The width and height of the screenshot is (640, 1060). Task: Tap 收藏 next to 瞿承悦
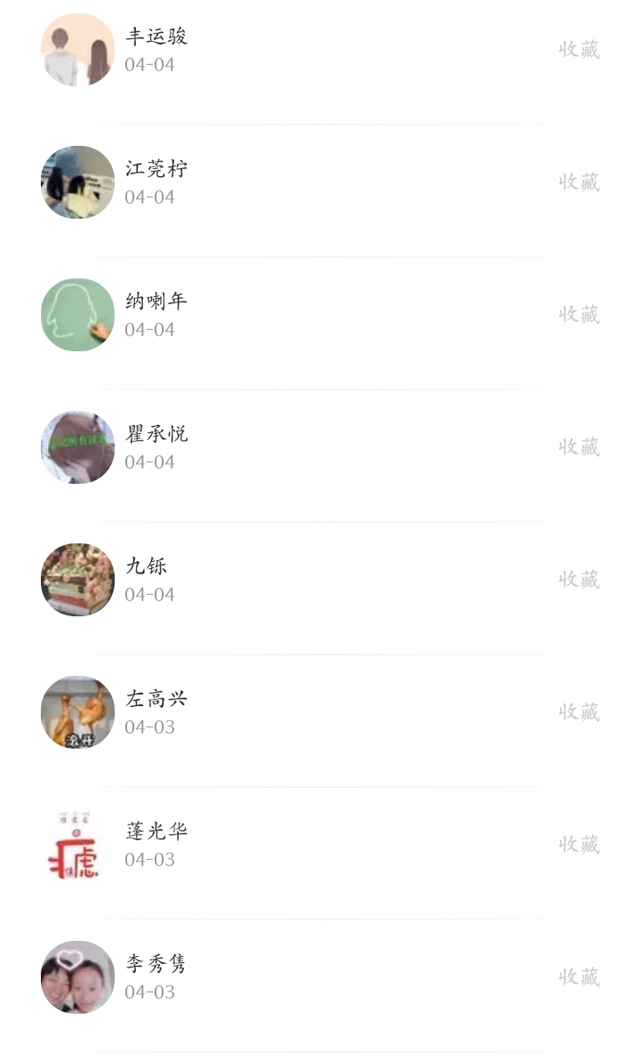point(579,447)
